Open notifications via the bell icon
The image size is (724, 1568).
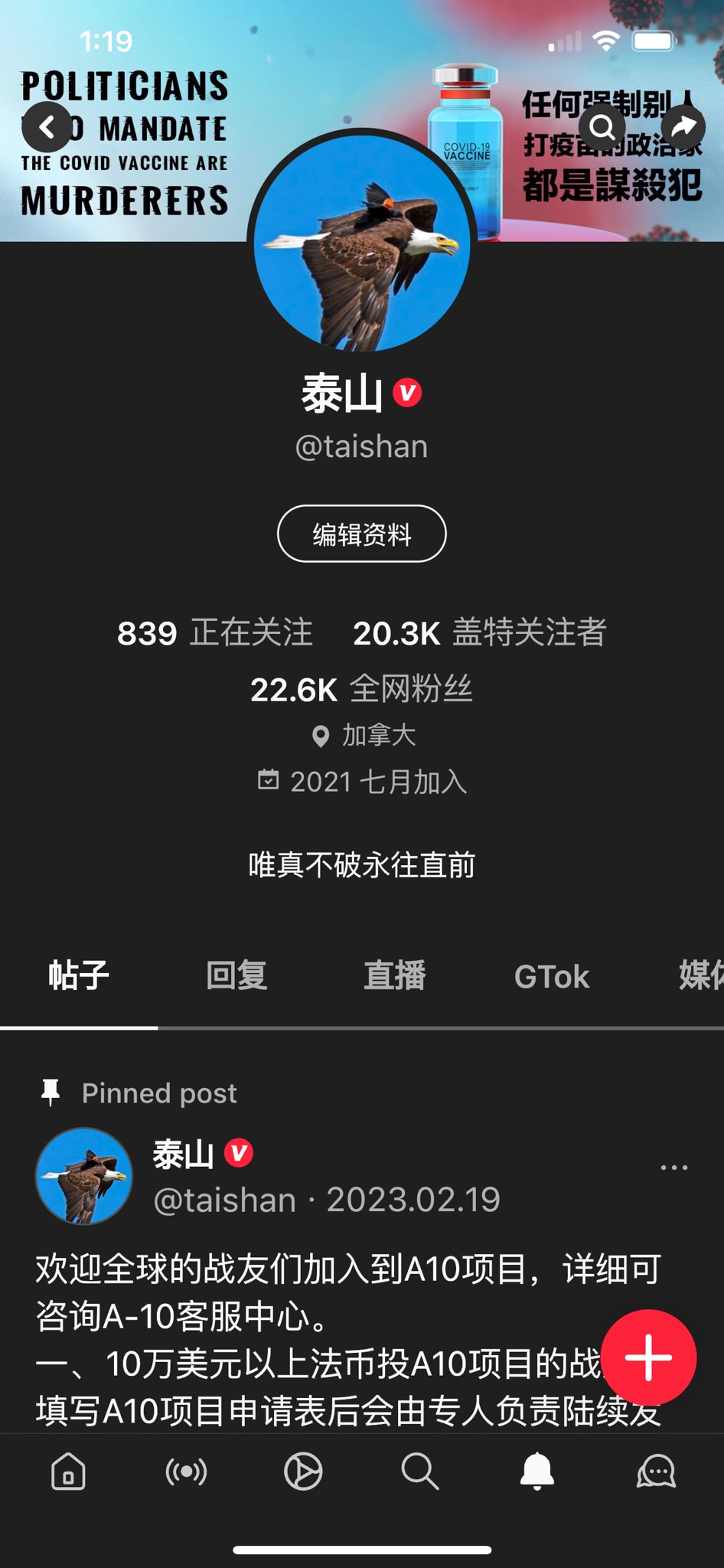point(538,1471)
